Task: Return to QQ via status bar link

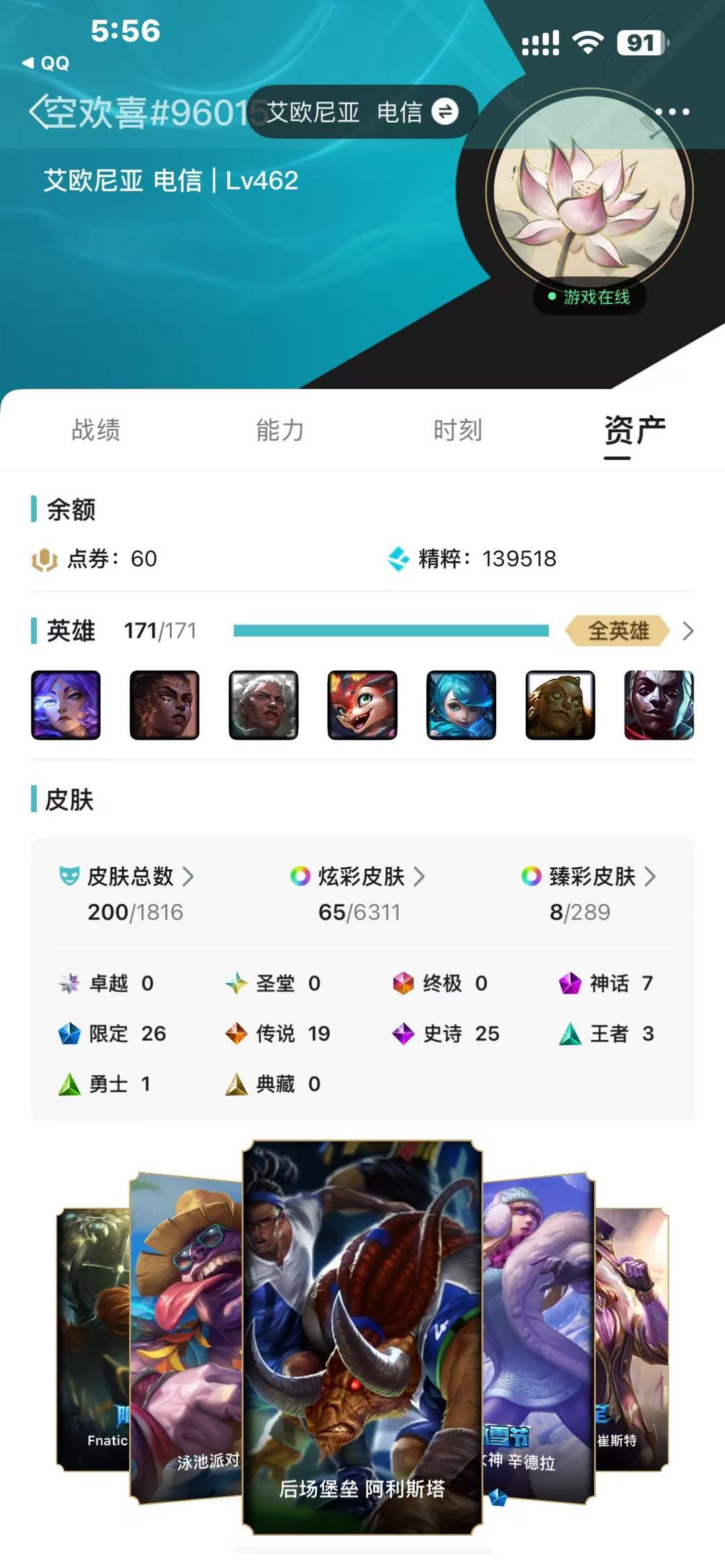Action: coord(46,63)
